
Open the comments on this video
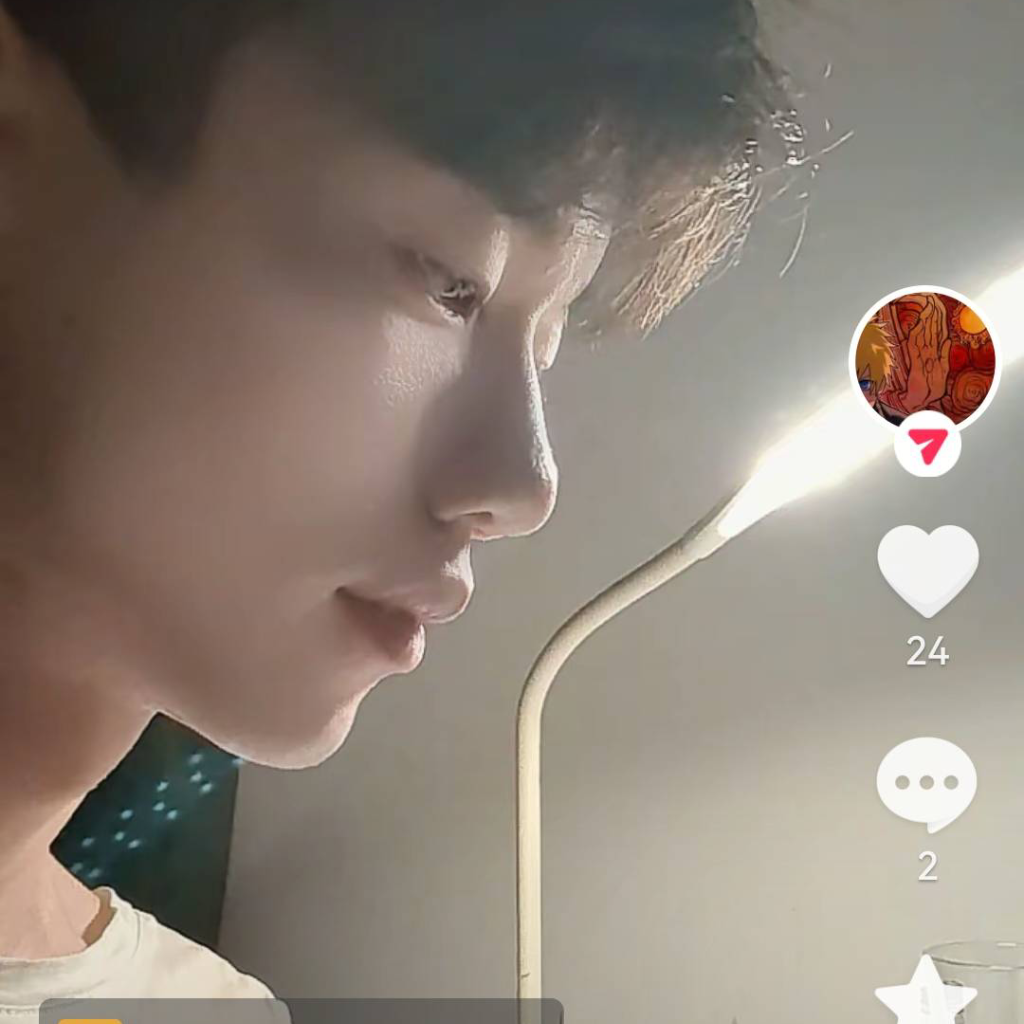point(927,783)
